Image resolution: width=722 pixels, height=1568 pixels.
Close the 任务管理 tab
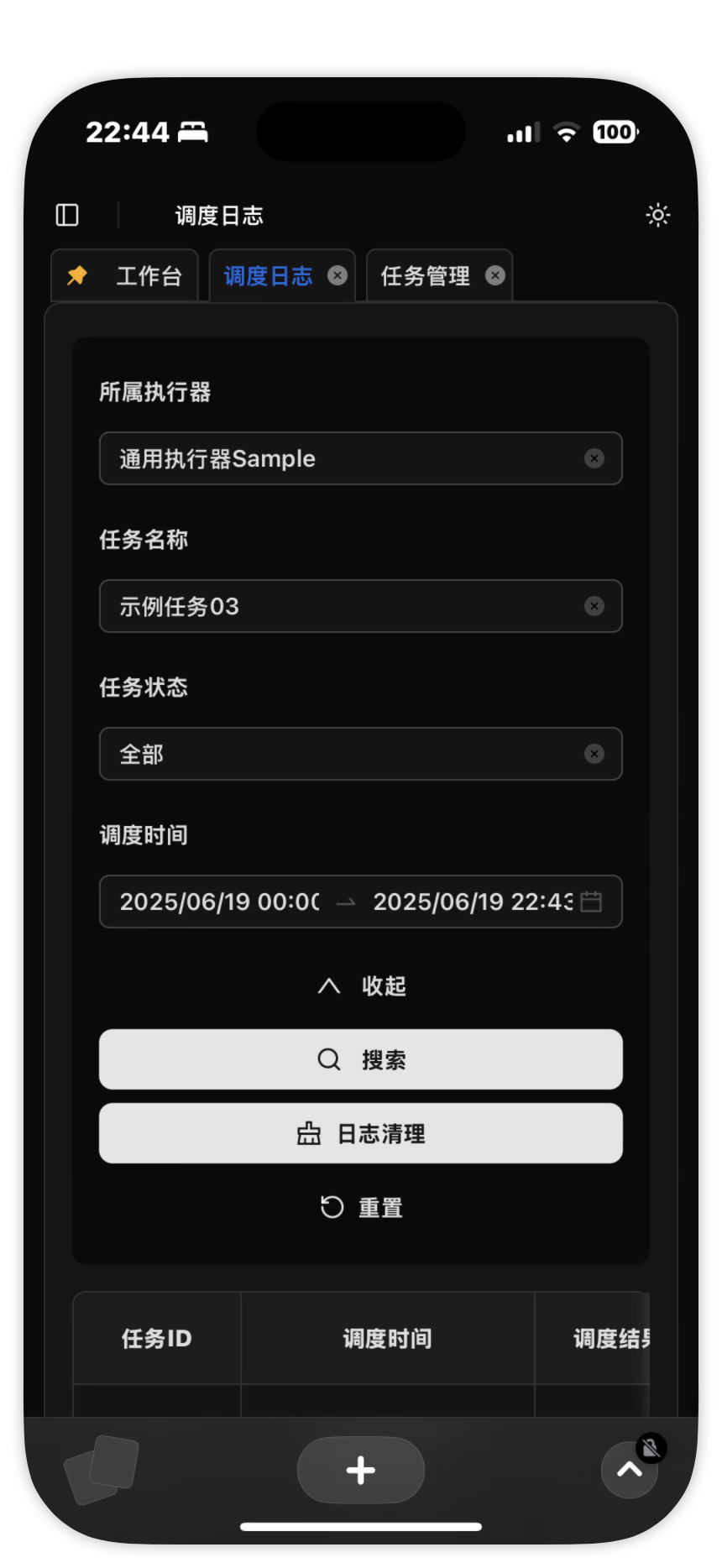pyautogui.click(x=496, y=275)
